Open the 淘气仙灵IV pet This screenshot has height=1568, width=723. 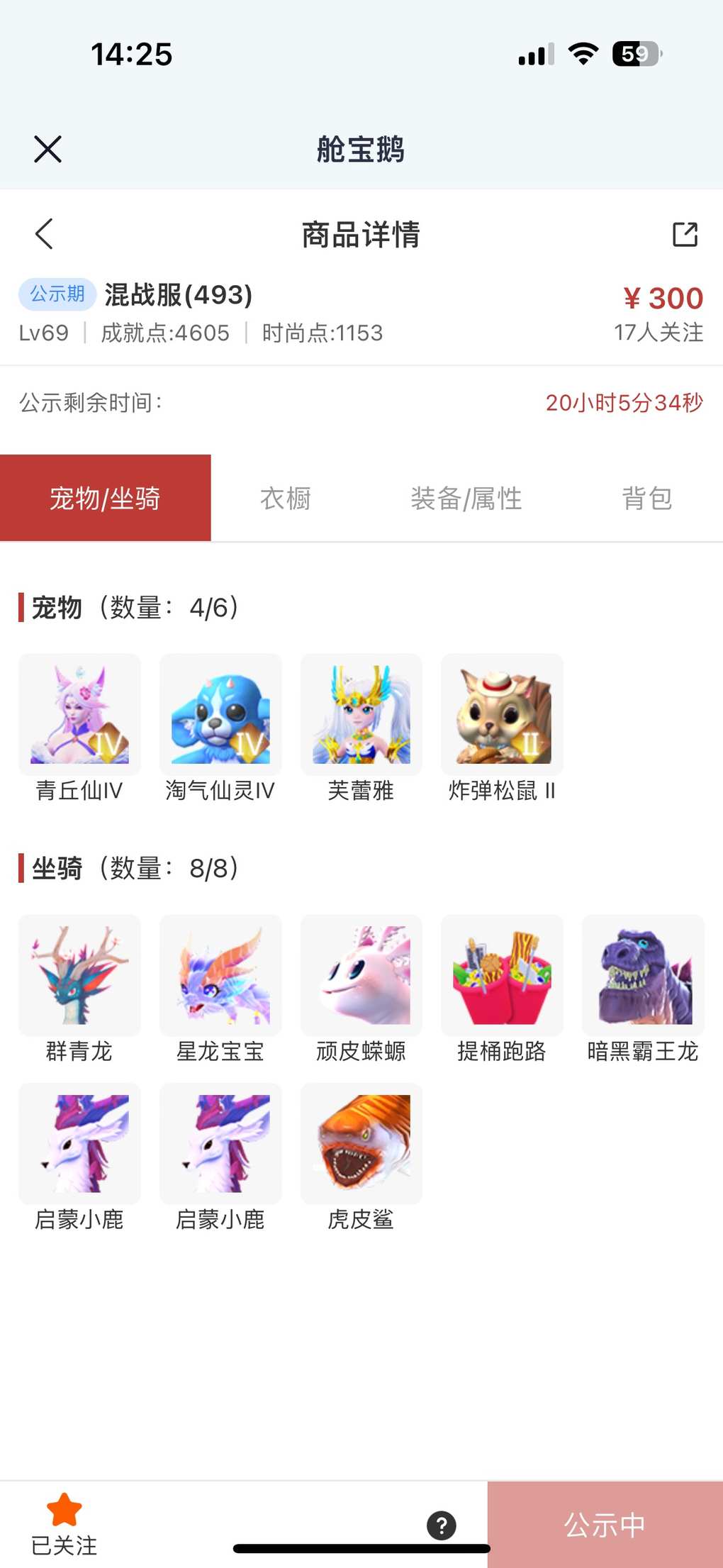[220, 715]
